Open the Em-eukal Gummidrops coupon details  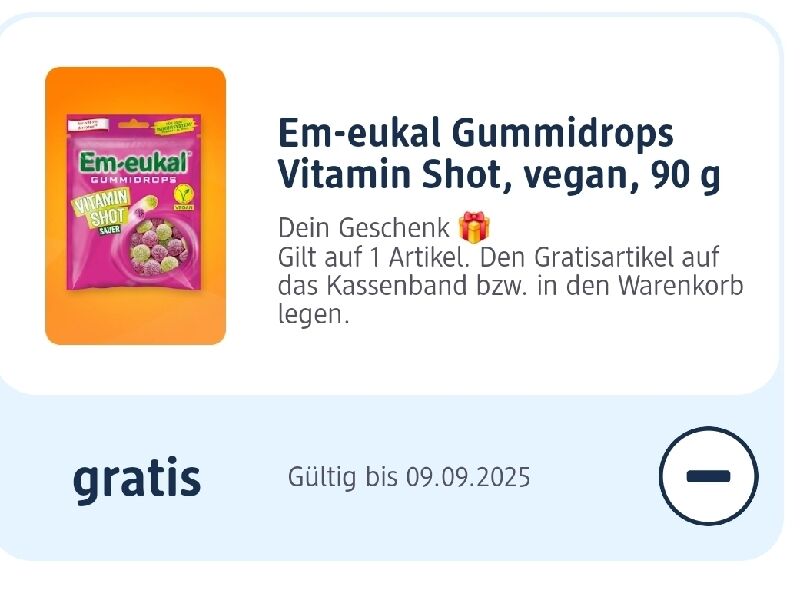pyautogui.click(x=497, y=153)
